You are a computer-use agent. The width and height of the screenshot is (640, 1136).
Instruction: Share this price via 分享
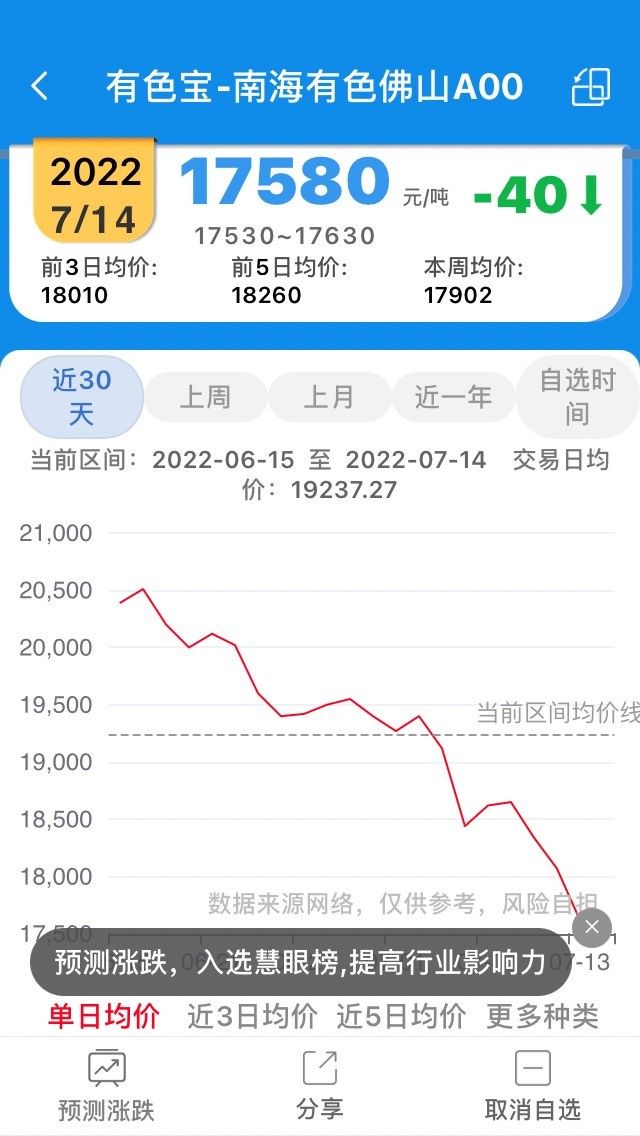320,1086
